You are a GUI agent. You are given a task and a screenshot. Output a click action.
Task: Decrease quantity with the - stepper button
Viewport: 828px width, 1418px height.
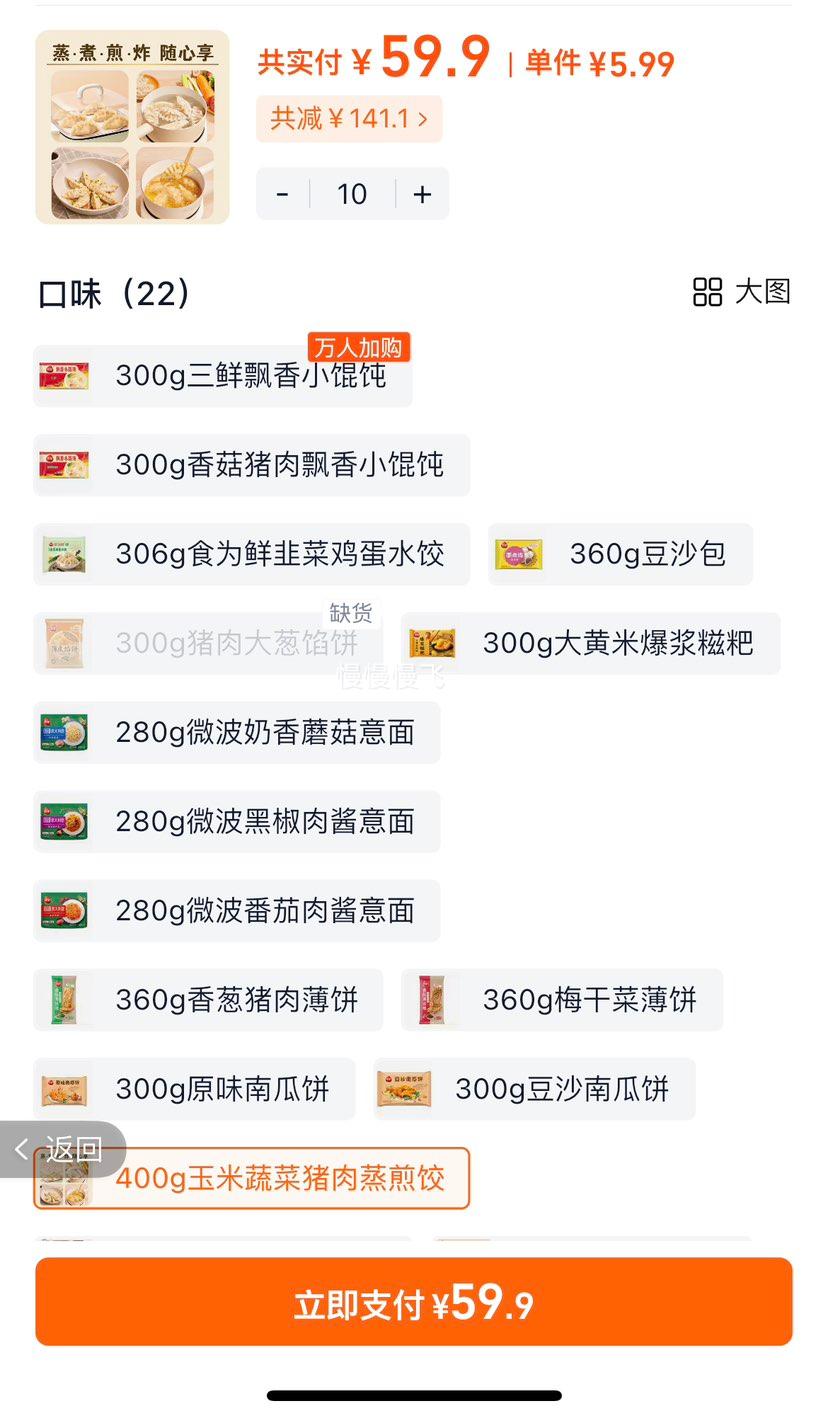pos(282,194)
